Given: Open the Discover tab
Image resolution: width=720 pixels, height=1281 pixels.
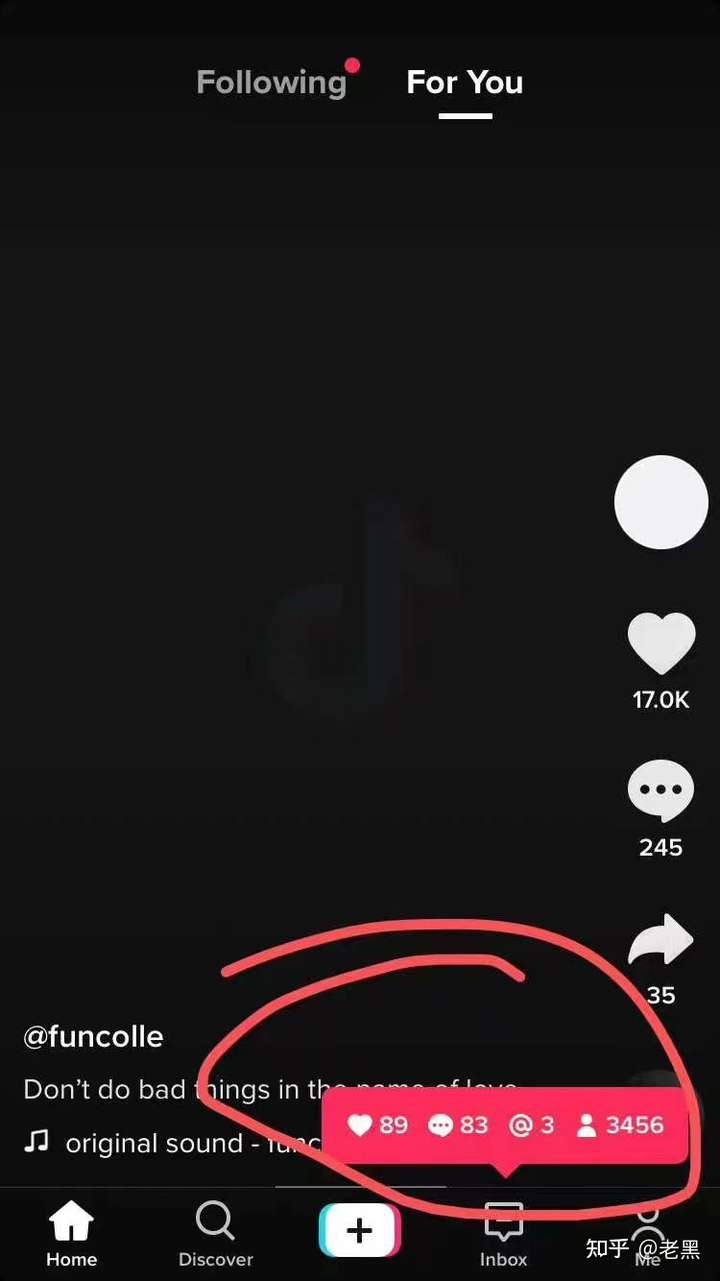Looking at the screenshot, I should (x=215, y=1233).
